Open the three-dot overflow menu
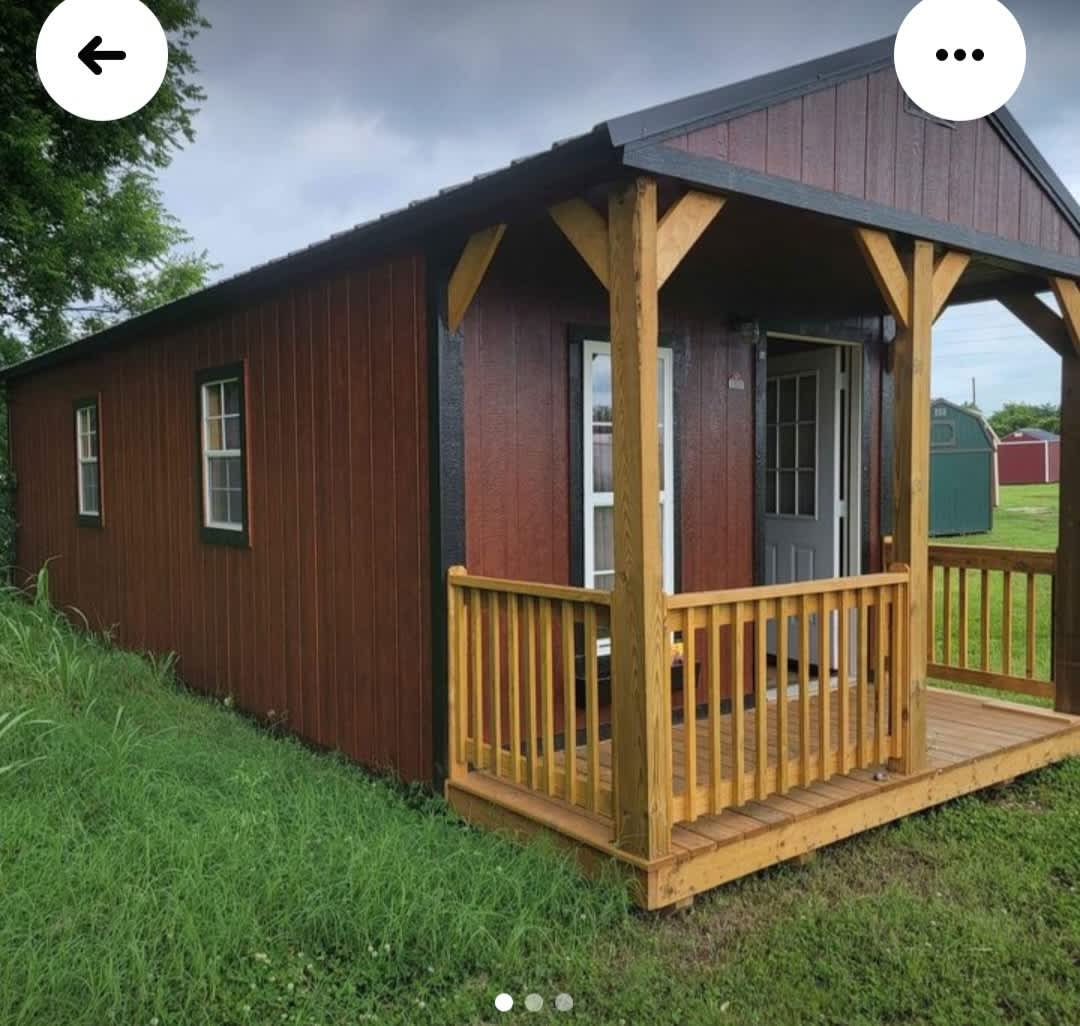 (959, 56)
